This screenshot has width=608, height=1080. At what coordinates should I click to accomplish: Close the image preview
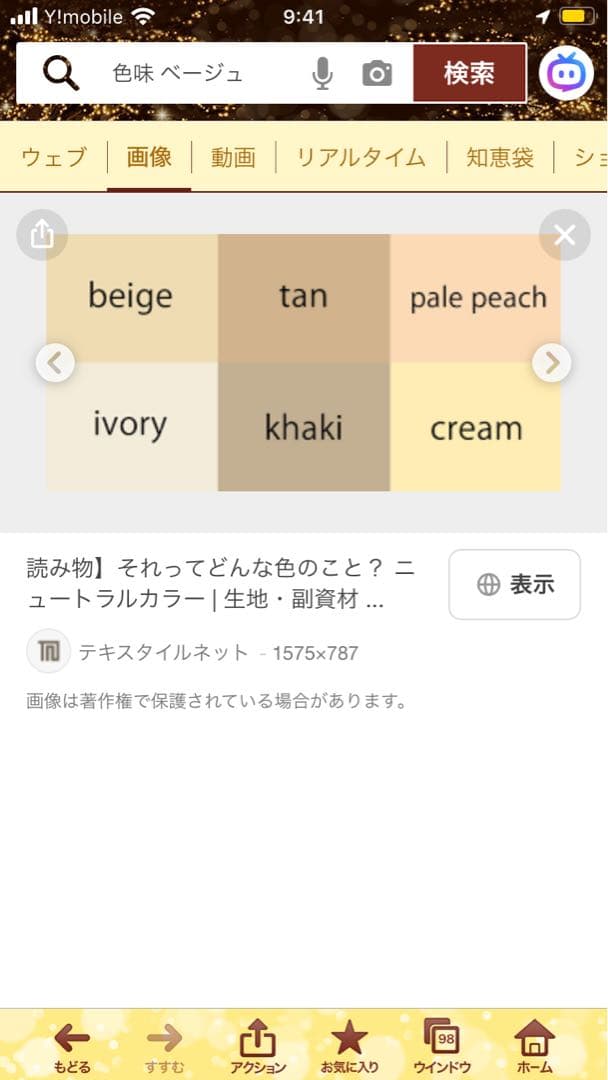564,235
